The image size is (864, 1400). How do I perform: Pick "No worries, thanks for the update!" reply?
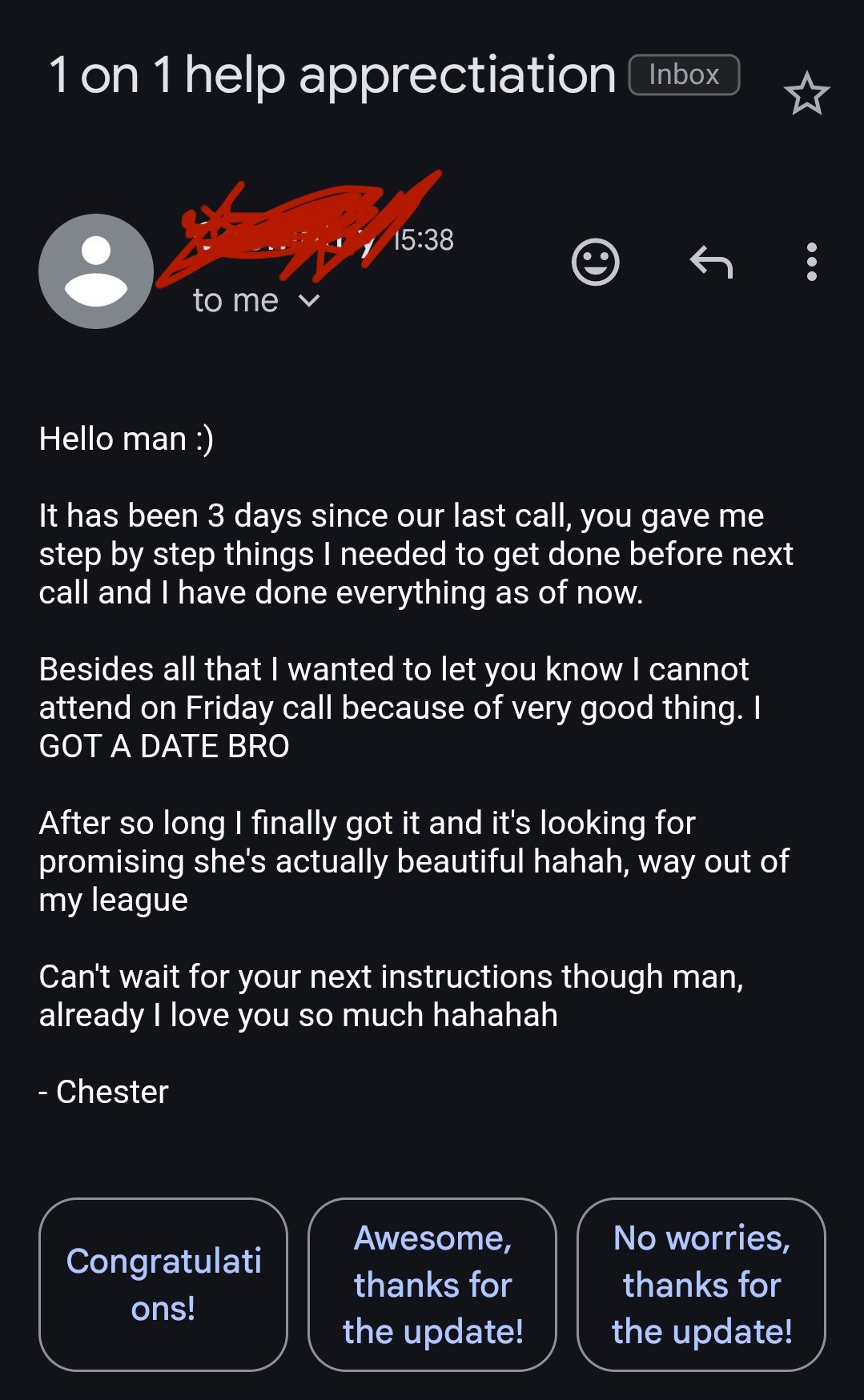(701, 1284)
